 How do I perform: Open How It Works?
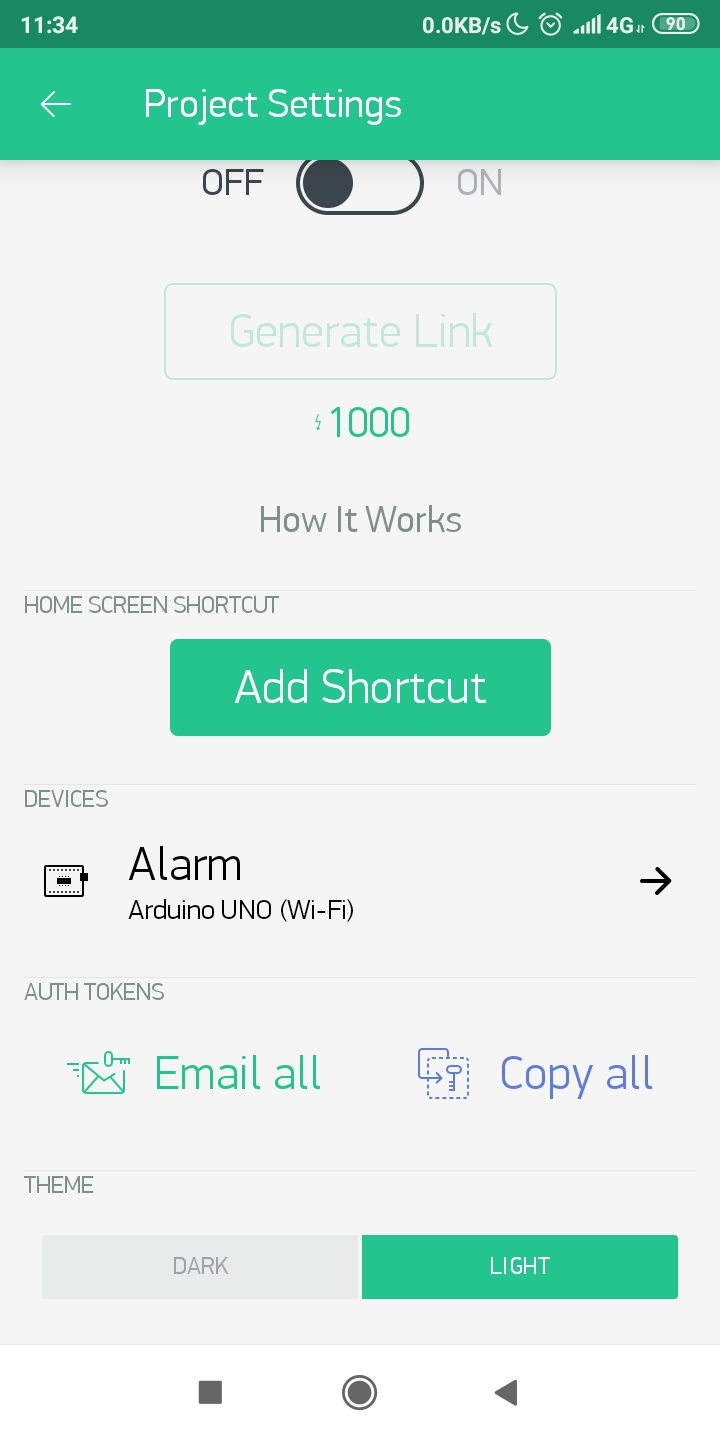pyautogui.click(x=360, y=520)
